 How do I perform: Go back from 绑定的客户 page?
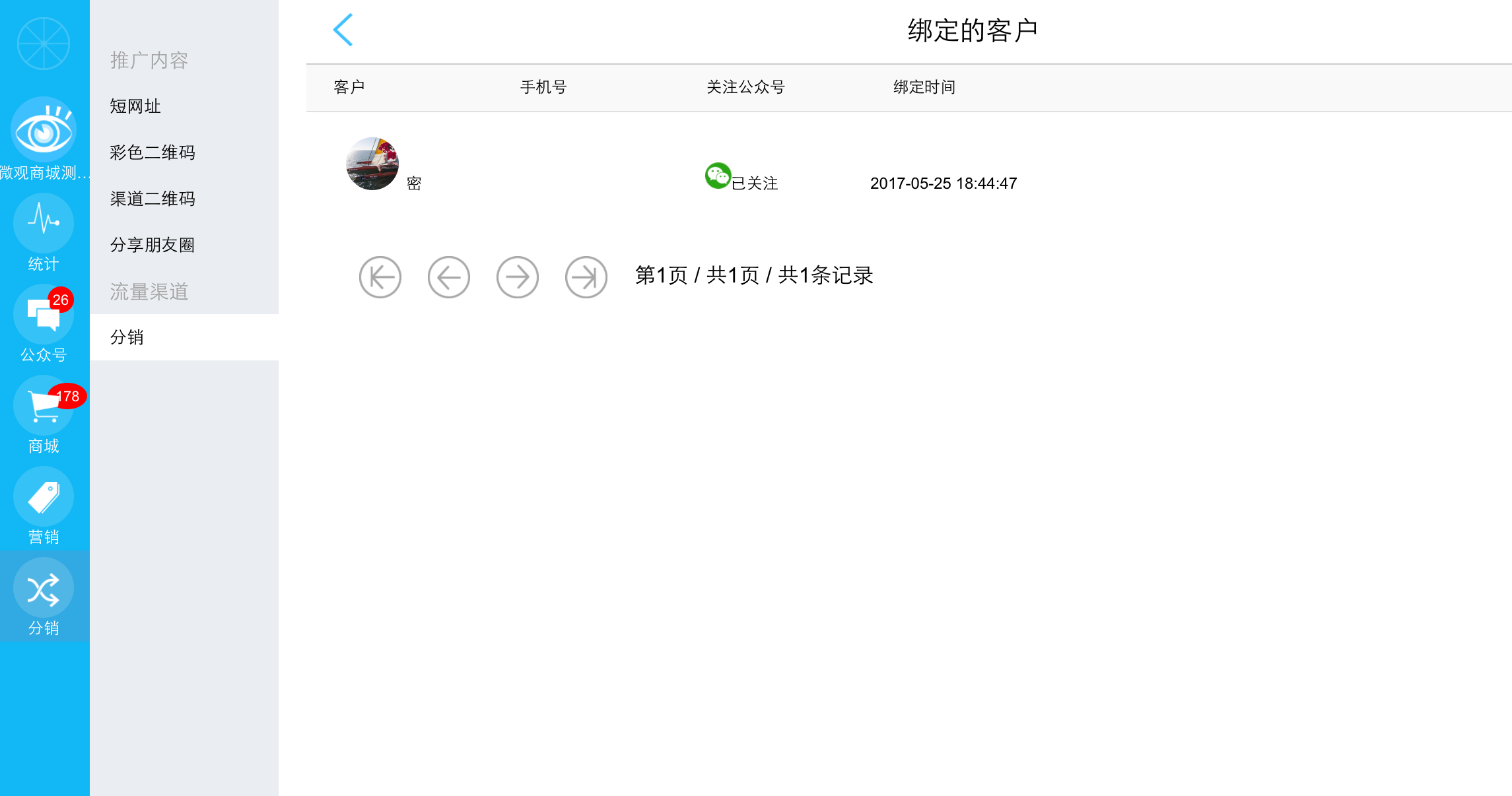point(343,30)
